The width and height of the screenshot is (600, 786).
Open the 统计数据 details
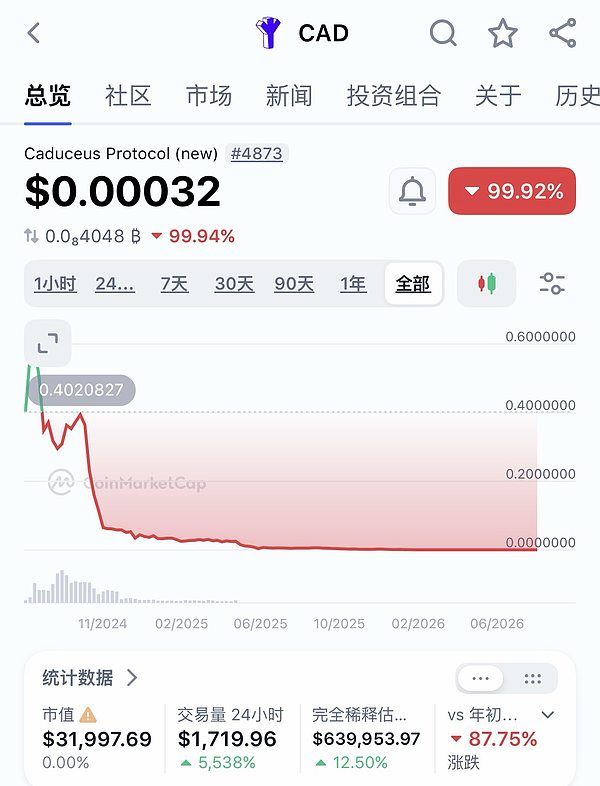90,678
